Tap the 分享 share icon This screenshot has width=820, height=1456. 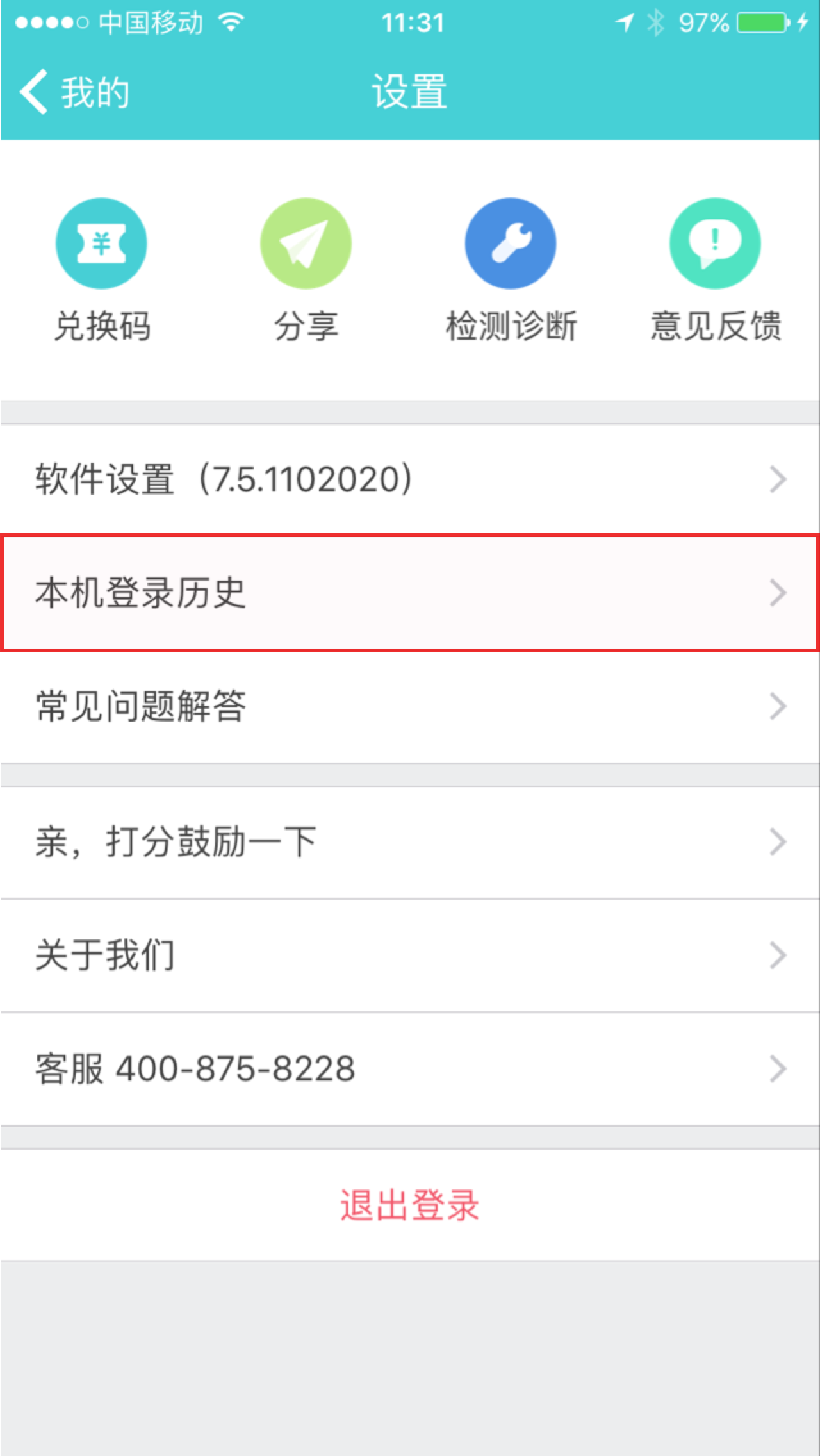pyautogui.click(x=306, y=244)
